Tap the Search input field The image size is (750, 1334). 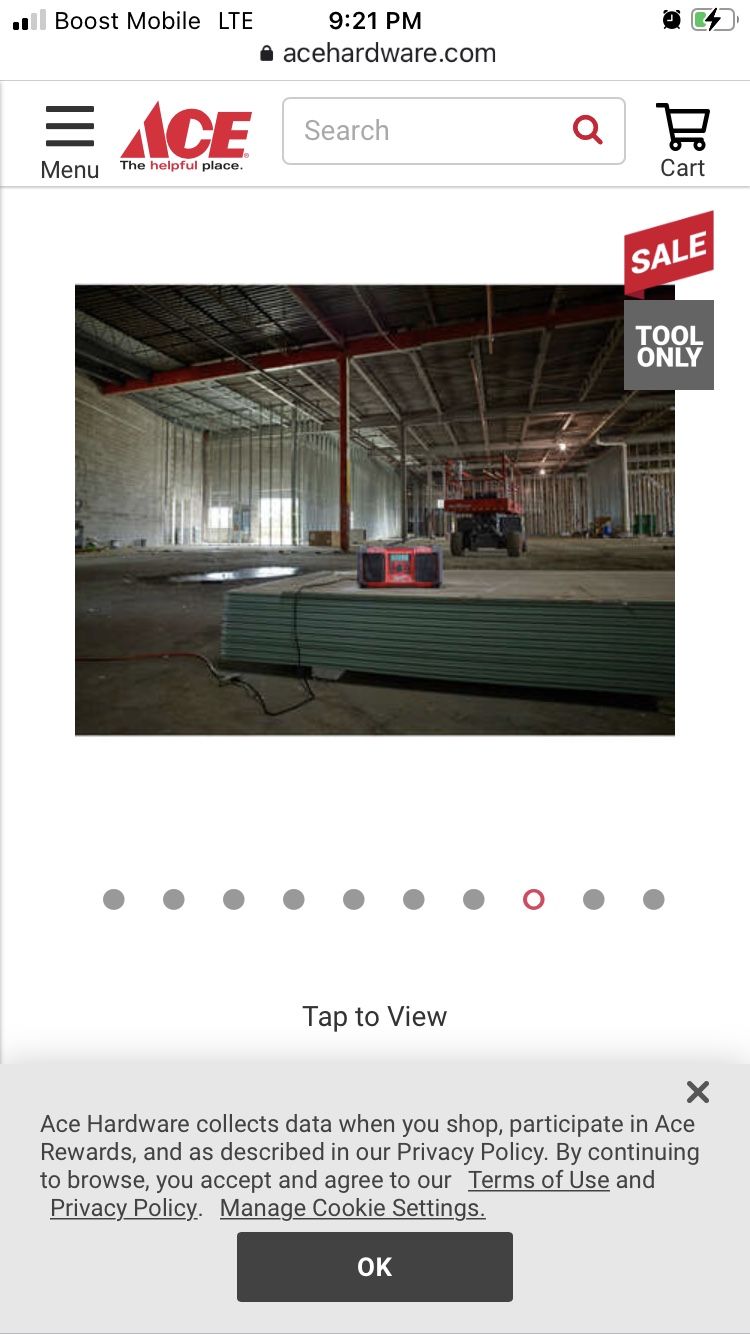pyautogui.click(x=425, y=131)
